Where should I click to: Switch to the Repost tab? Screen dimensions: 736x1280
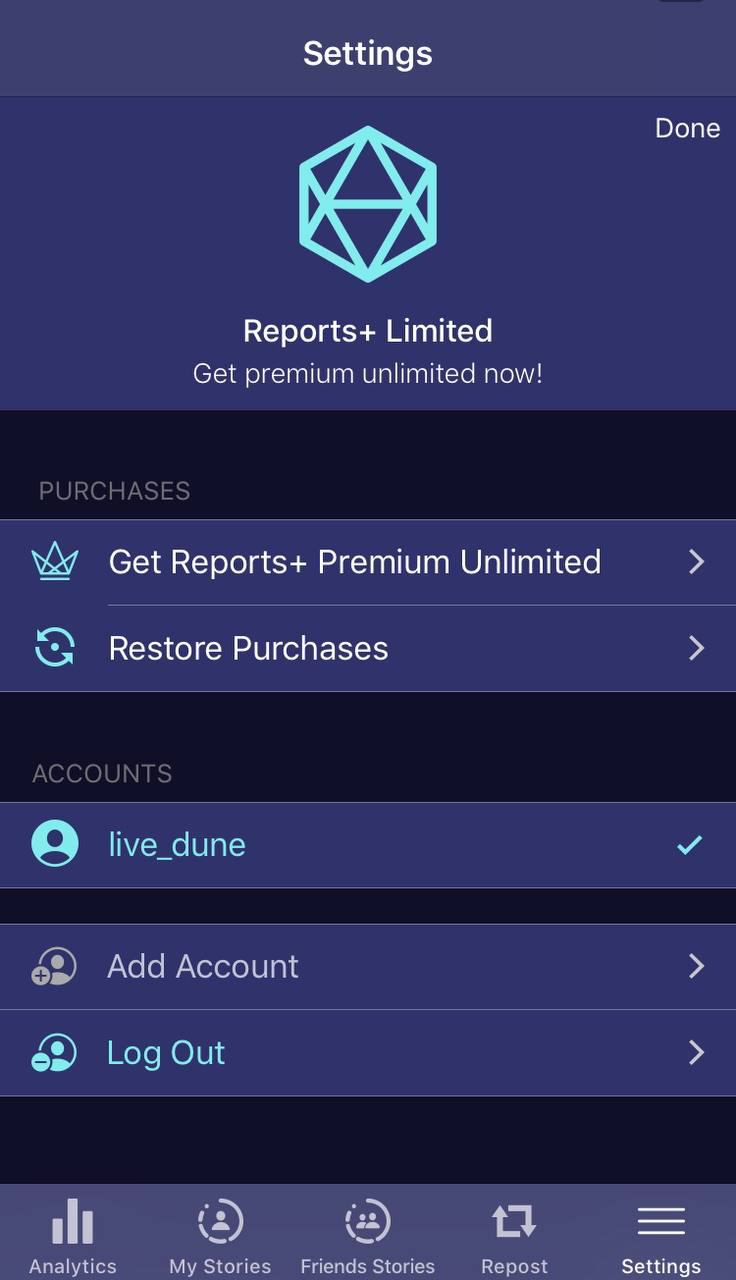coord(514,1235)
